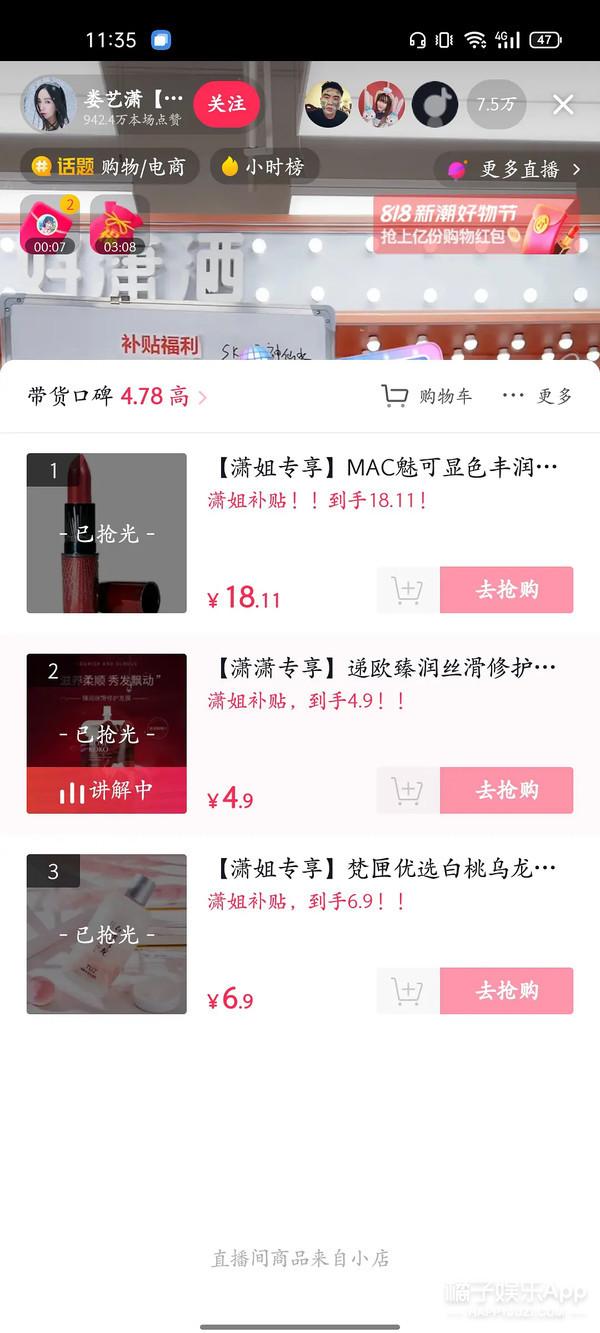Viewport: 600px width, 1333px height.
Task: Add 递欧 hair care item to cart
Action: 407,790
